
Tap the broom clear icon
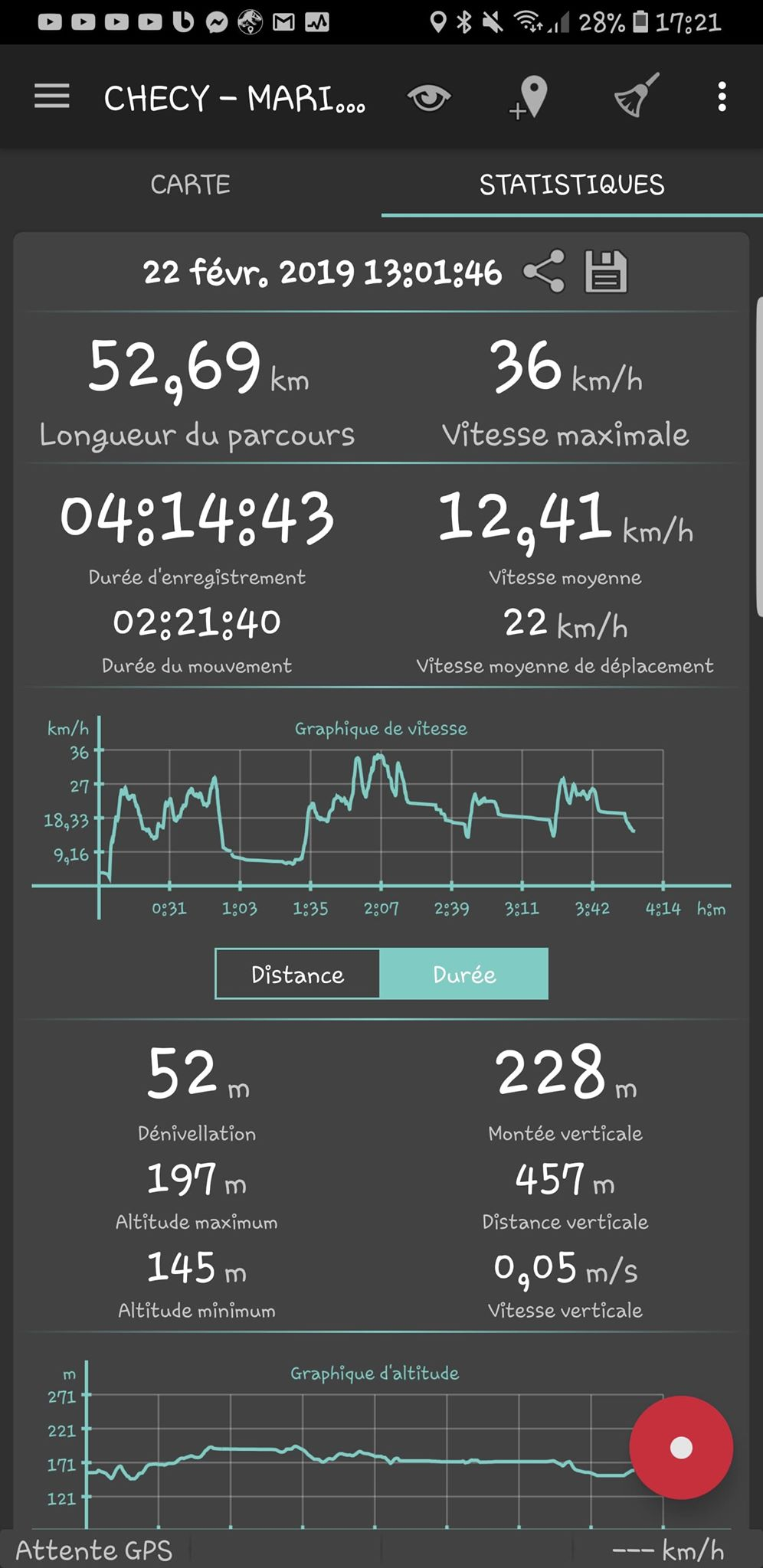pyautogui.click(x=637, y=96)
